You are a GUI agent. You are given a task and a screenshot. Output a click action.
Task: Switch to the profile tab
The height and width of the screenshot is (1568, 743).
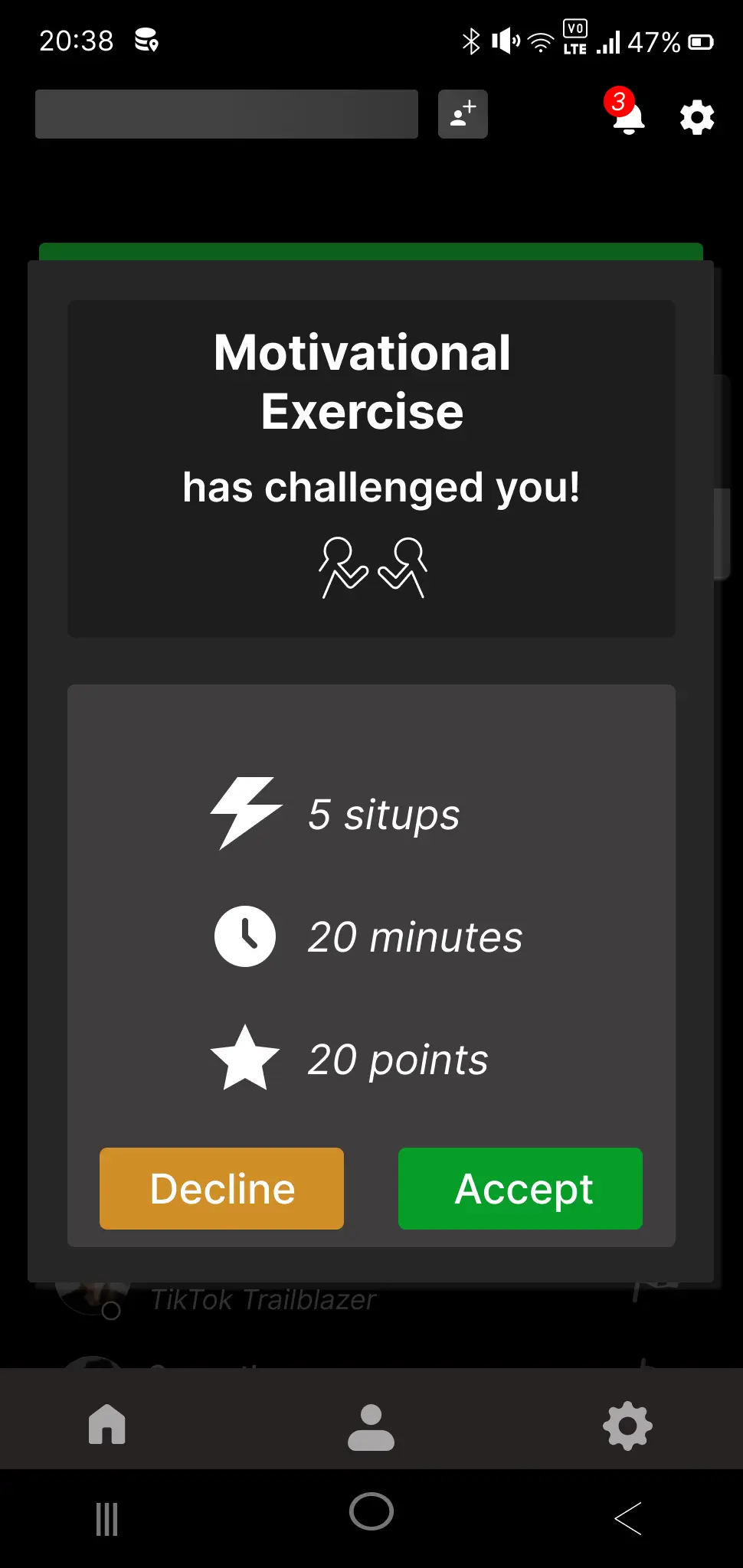tap(371, 1427)
